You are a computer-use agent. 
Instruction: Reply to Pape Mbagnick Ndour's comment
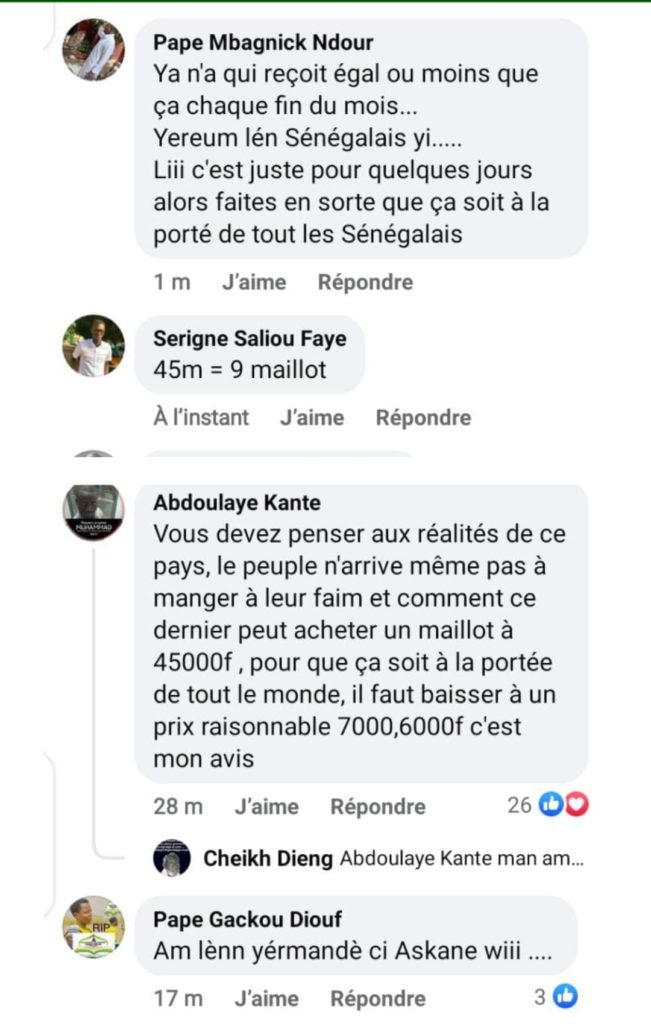(x=365, y=282)
